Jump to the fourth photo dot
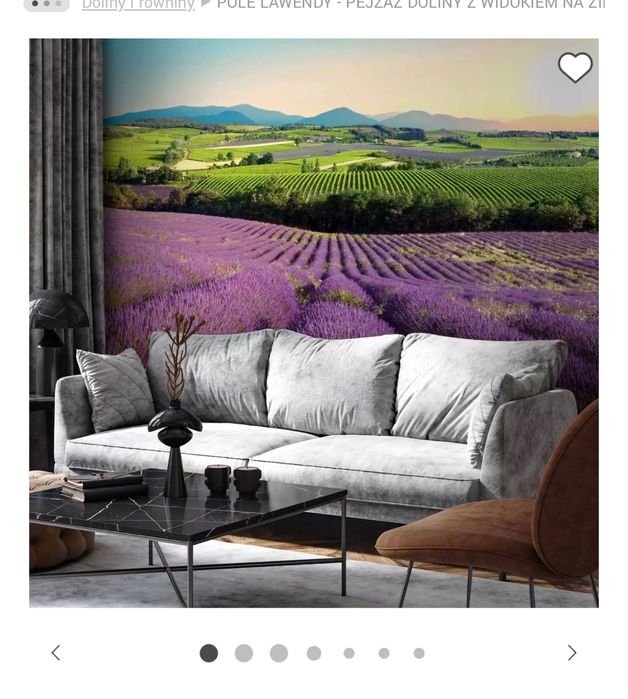The image size is (628, 699). coord(314,653)
